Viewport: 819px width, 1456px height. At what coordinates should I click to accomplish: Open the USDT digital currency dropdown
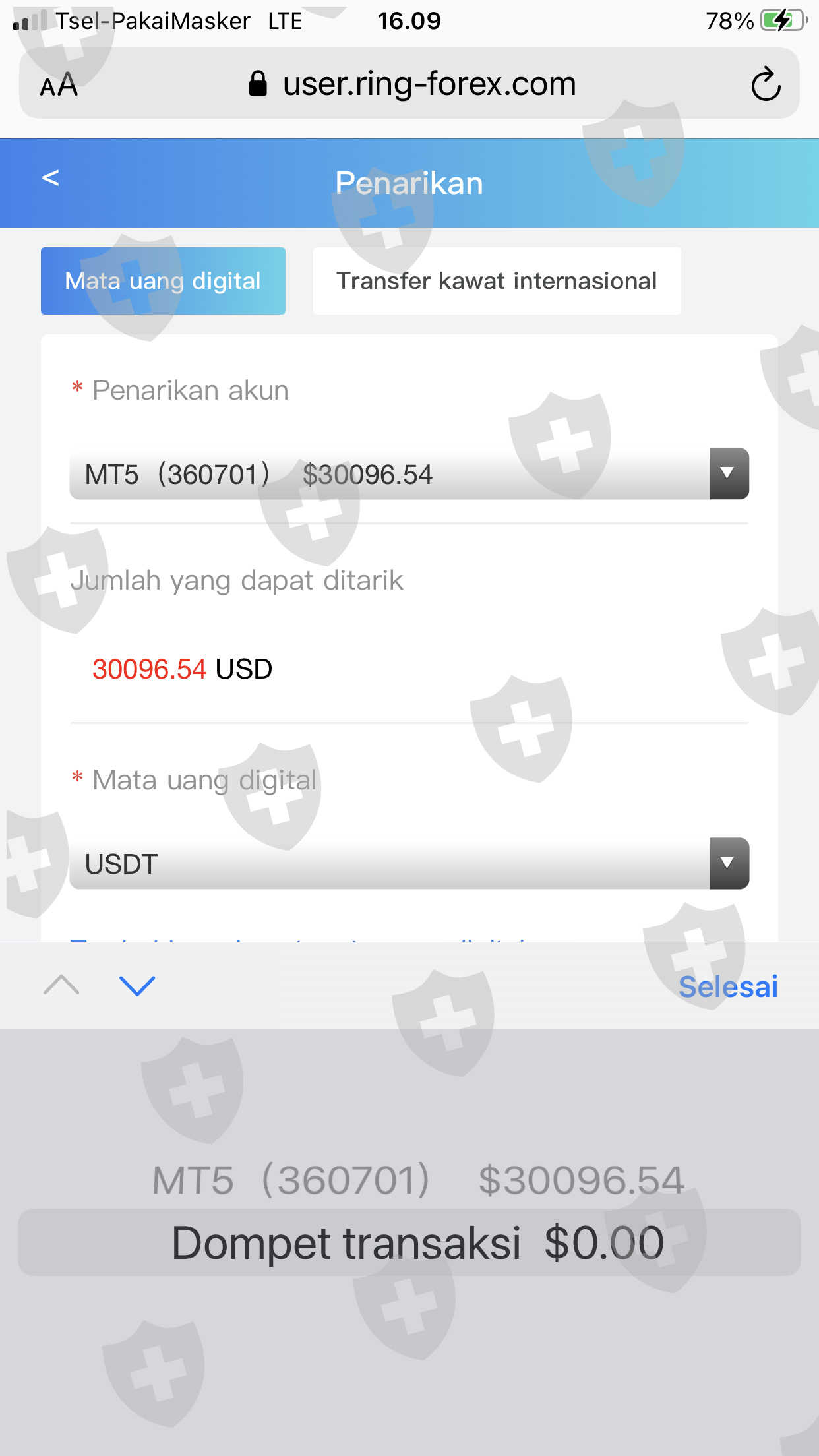point(409,863)
